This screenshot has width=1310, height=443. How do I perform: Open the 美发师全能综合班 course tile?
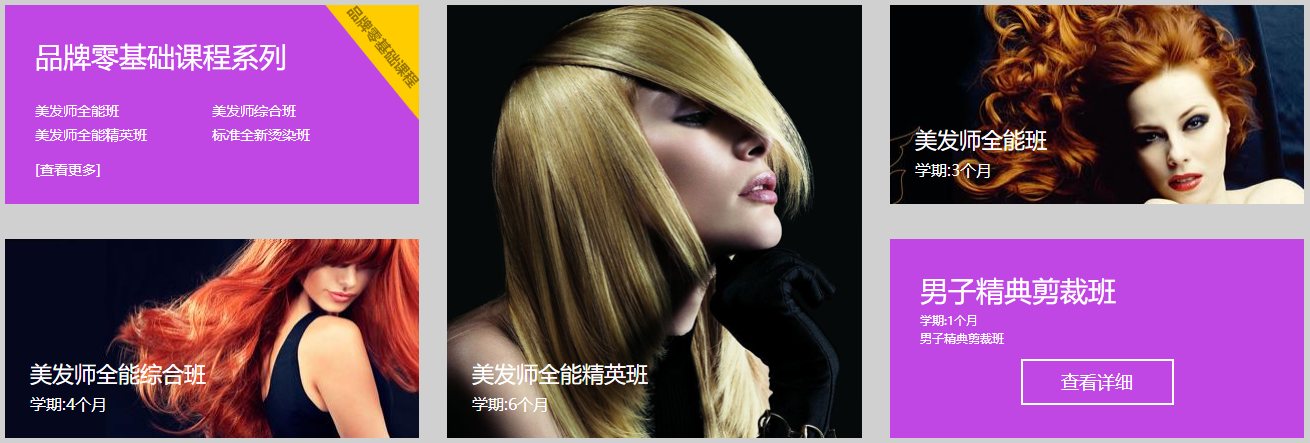212,338
